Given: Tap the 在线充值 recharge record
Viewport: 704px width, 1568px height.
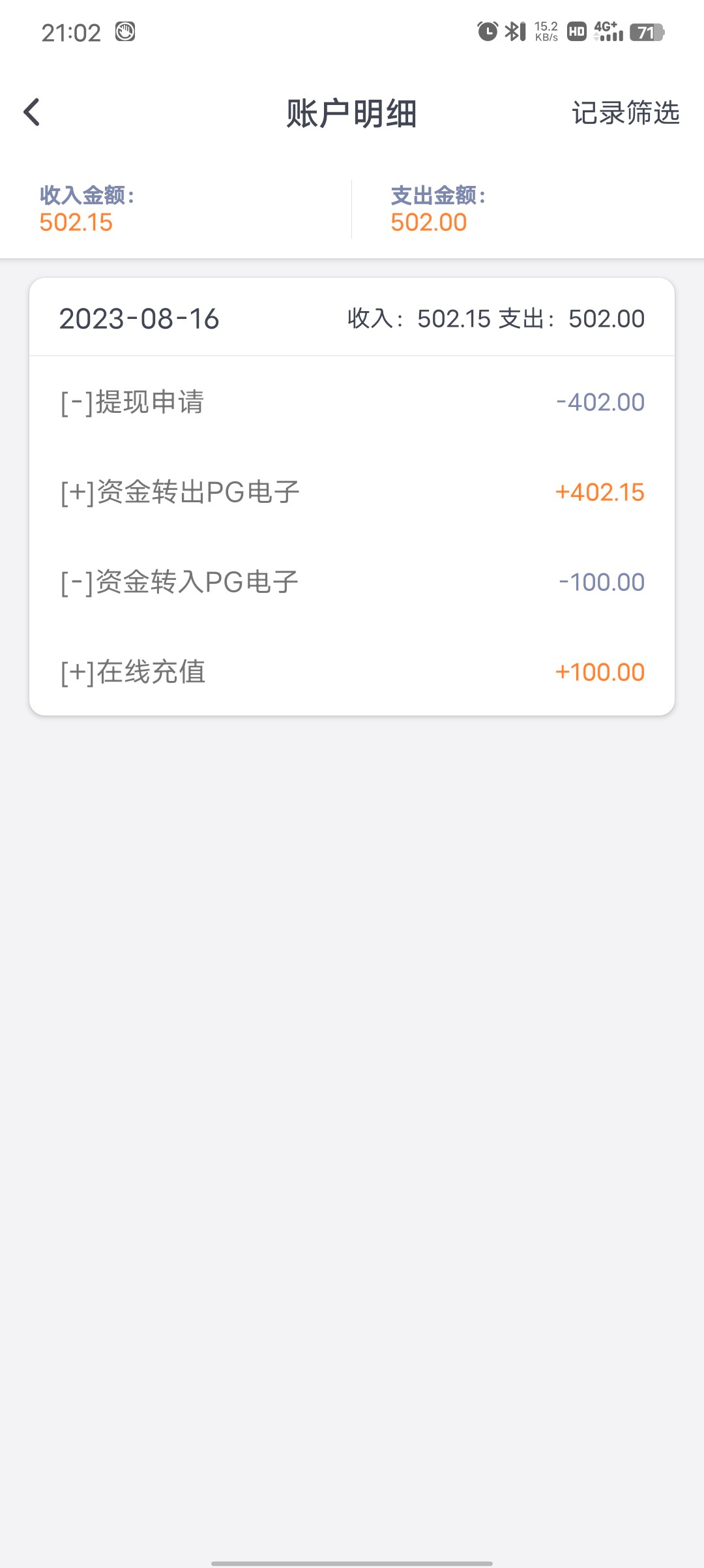Looking at the screenshot, I should click(x=352, y=672).
